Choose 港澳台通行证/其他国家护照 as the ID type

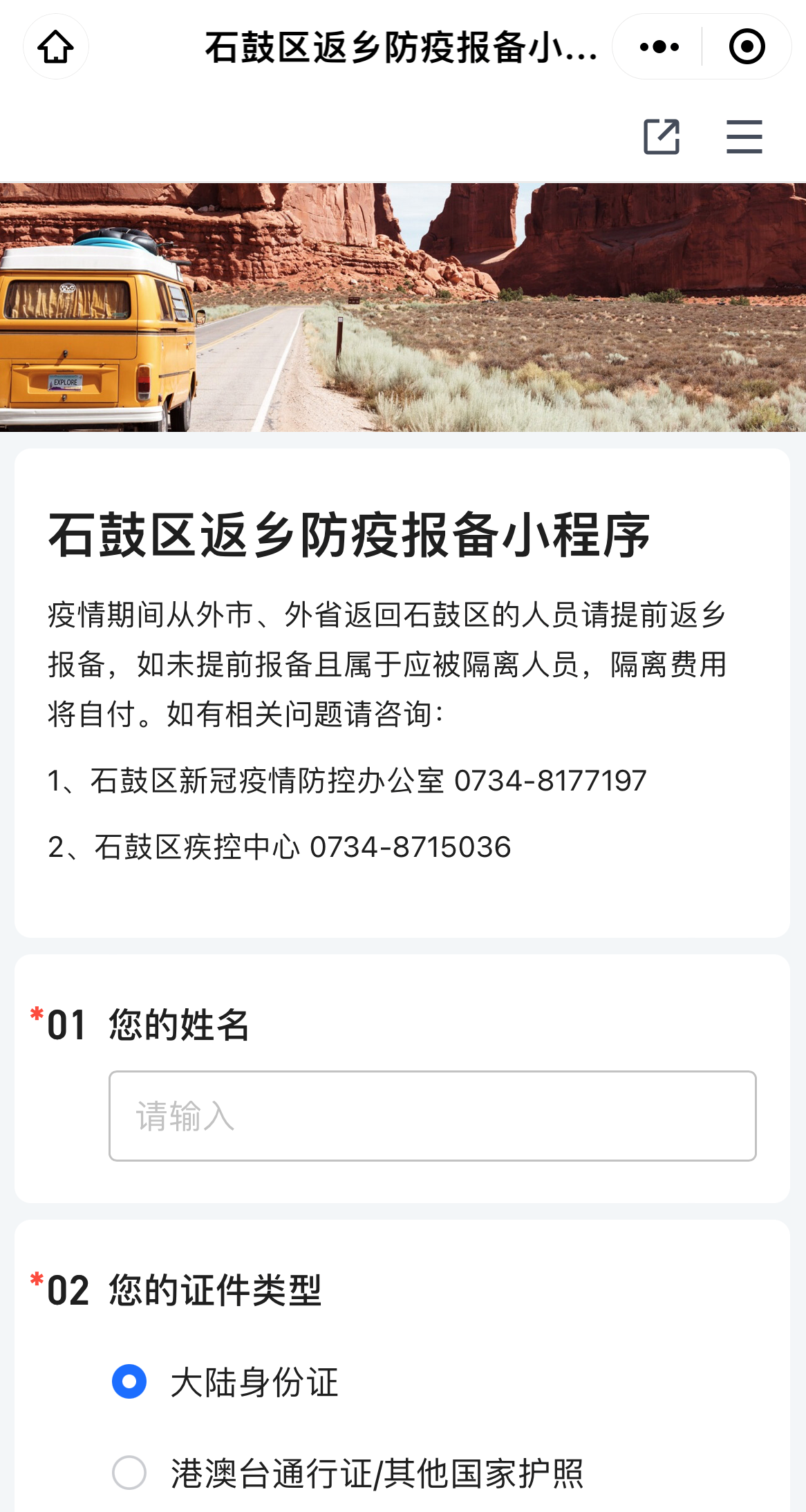pyautogui.click(x=129, y=1473)
